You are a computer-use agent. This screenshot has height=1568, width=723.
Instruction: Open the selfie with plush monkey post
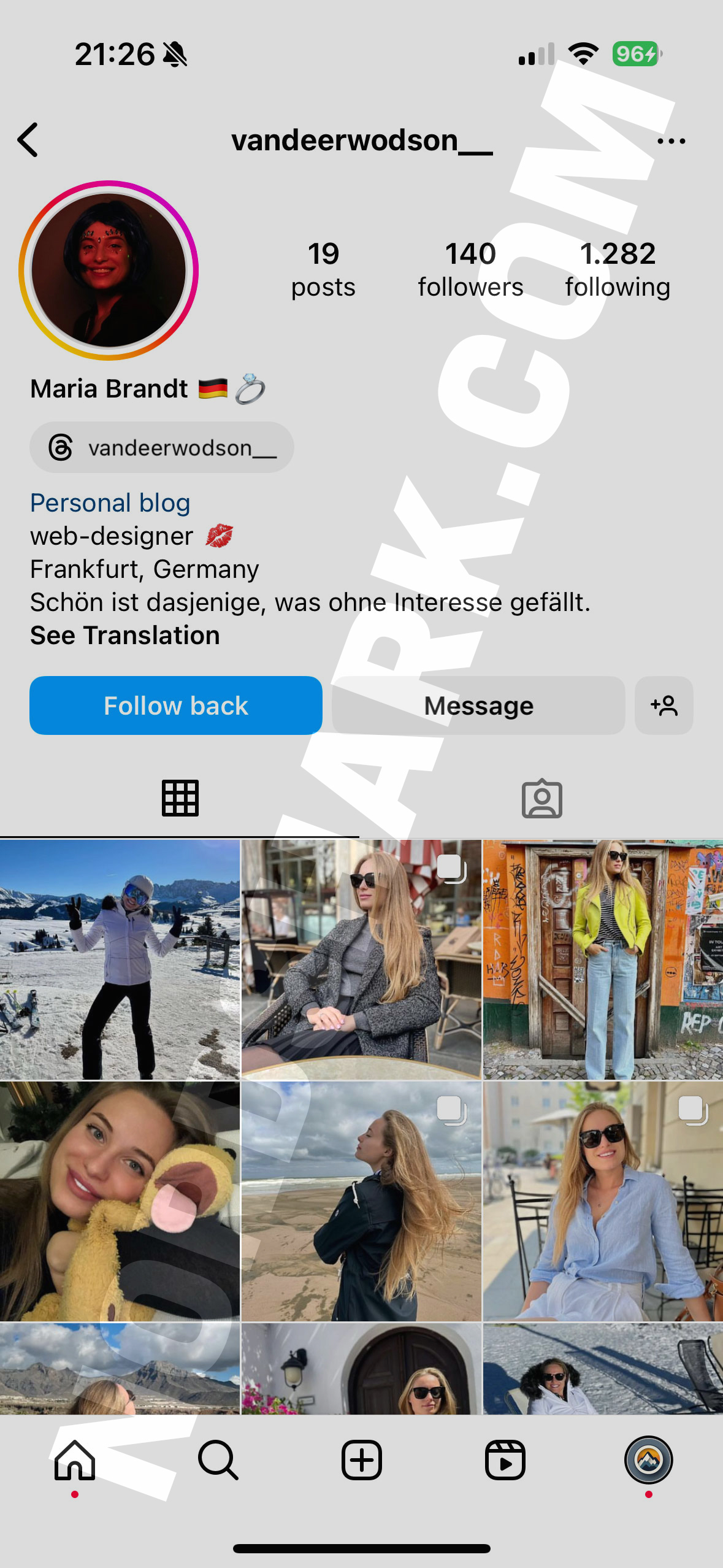click(120, 1201)
